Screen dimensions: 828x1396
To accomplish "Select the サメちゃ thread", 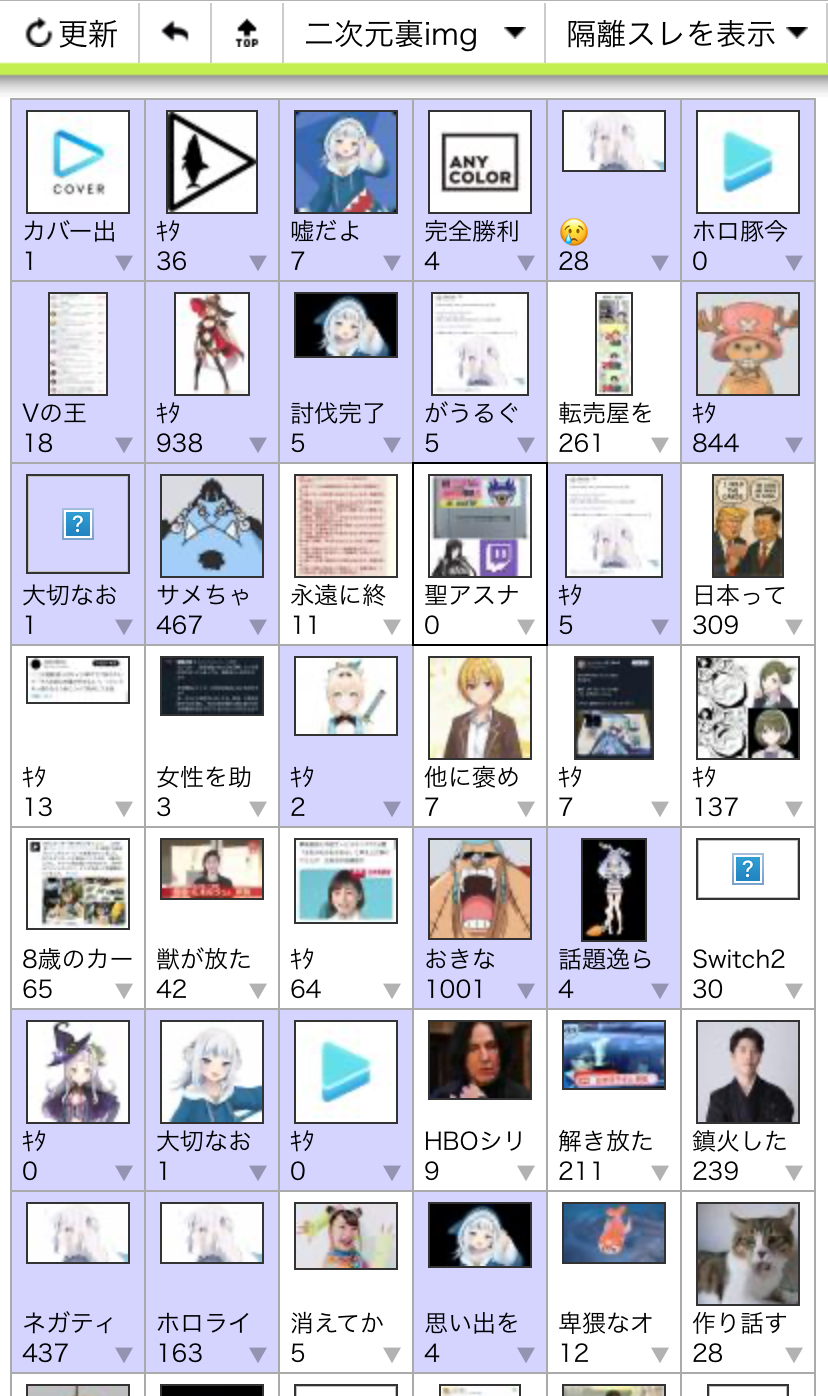I will (212, 554).
